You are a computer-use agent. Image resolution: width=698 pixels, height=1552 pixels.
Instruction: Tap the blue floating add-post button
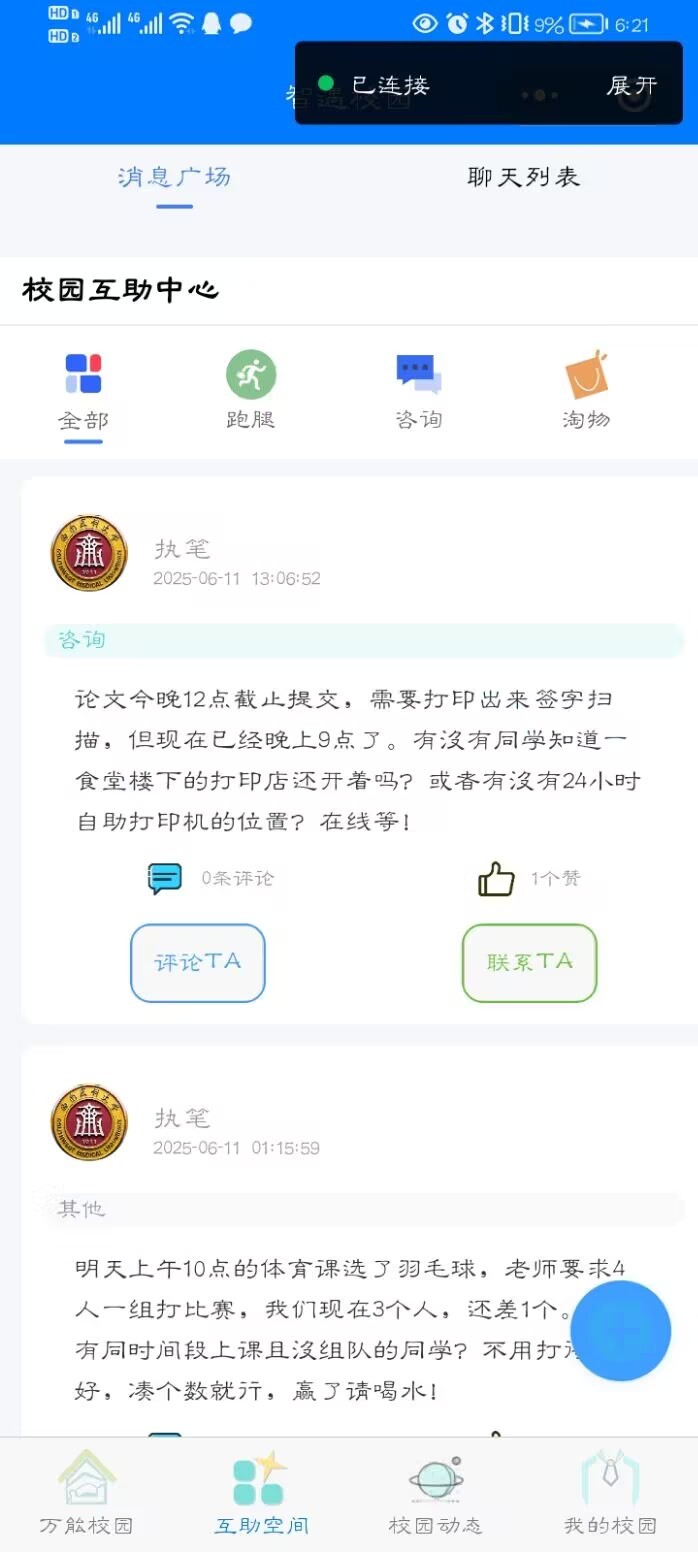click(x=620, y=1330)
